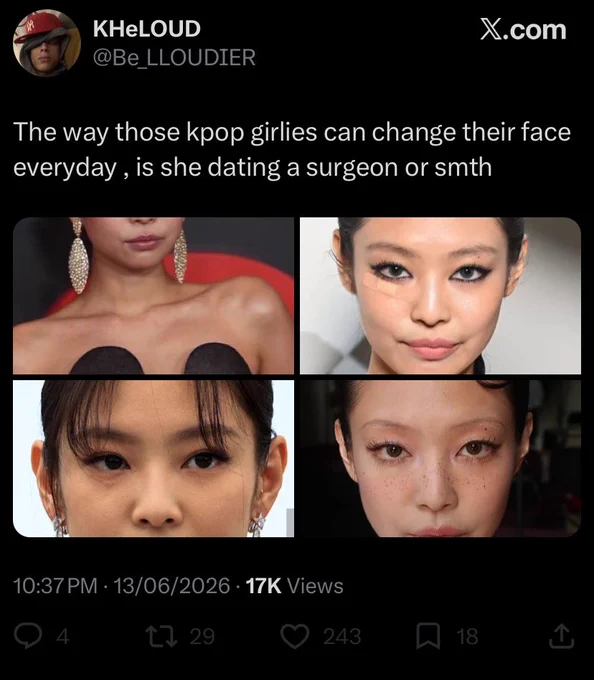Image resolution: width=594 pixels, height=680 pixels.
Task: Share this post via share icon
Action: pos(561,636)
